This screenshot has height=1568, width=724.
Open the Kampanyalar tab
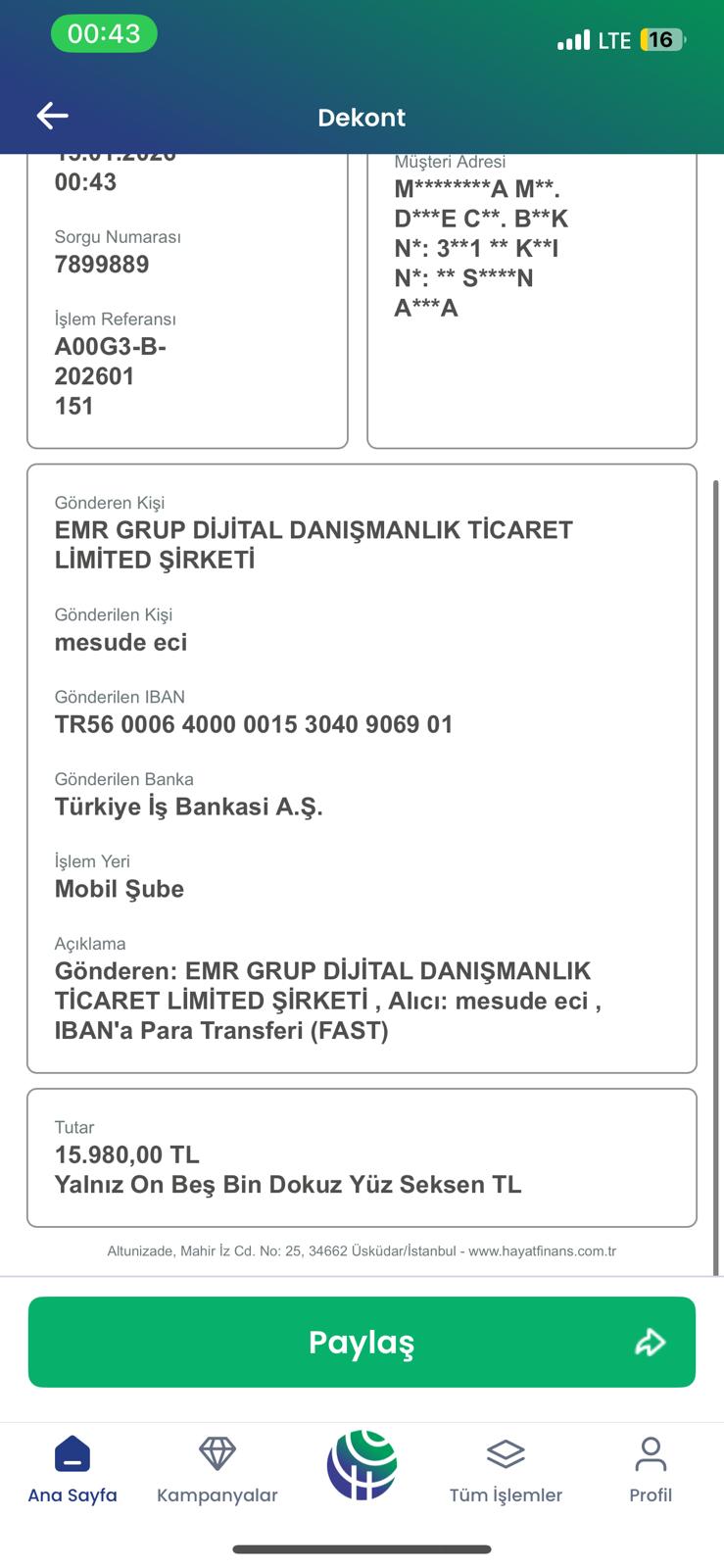(217, 1469)
